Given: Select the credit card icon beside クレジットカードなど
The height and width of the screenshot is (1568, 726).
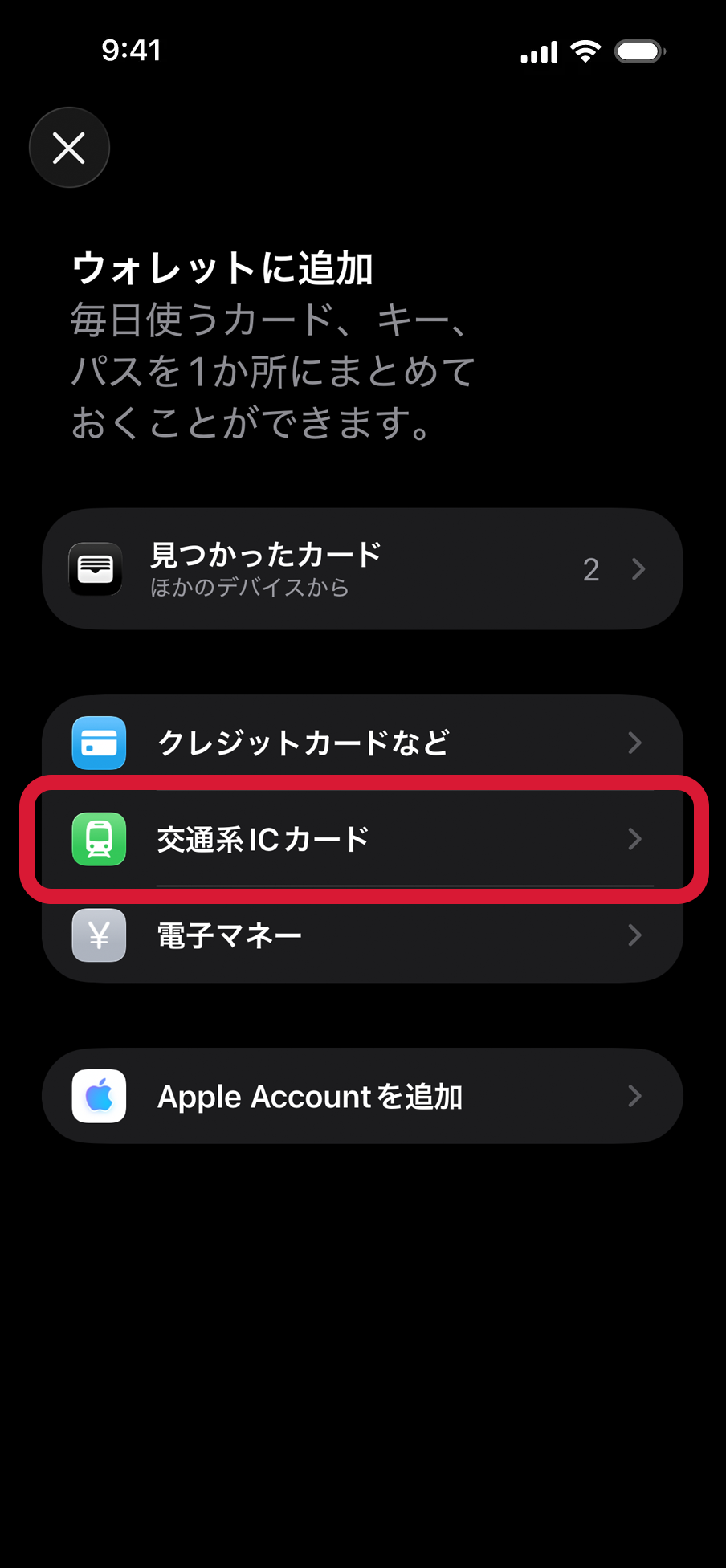Looking at the screenshot, I should [x=98, y=743].
